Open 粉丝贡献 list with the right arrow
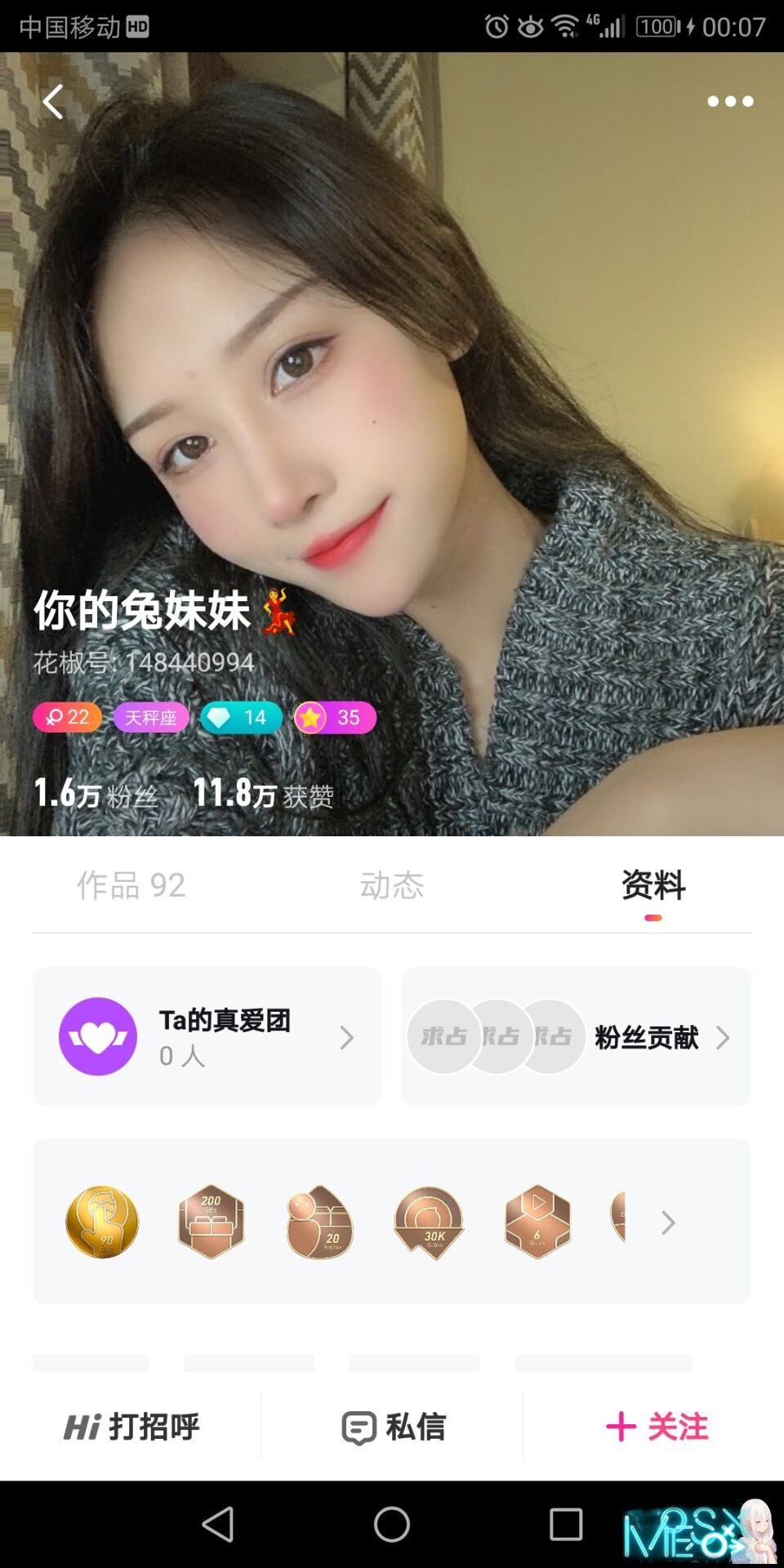The image size is (784, 1568). 724,1039
